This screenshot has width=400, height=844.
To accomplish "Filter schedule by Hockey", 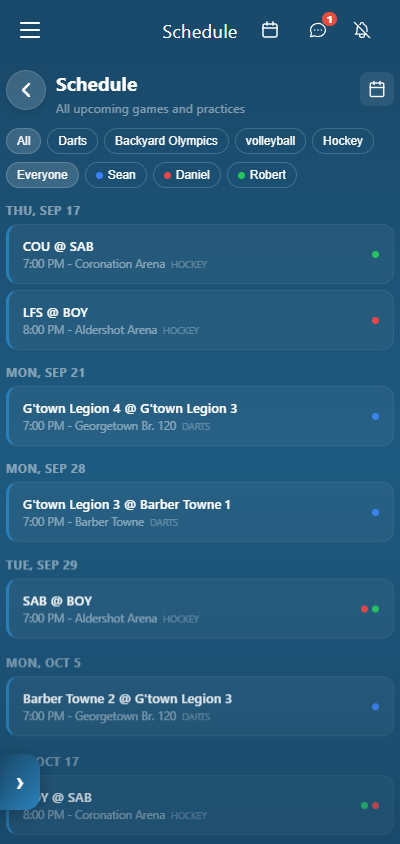I will pos(343,141).
